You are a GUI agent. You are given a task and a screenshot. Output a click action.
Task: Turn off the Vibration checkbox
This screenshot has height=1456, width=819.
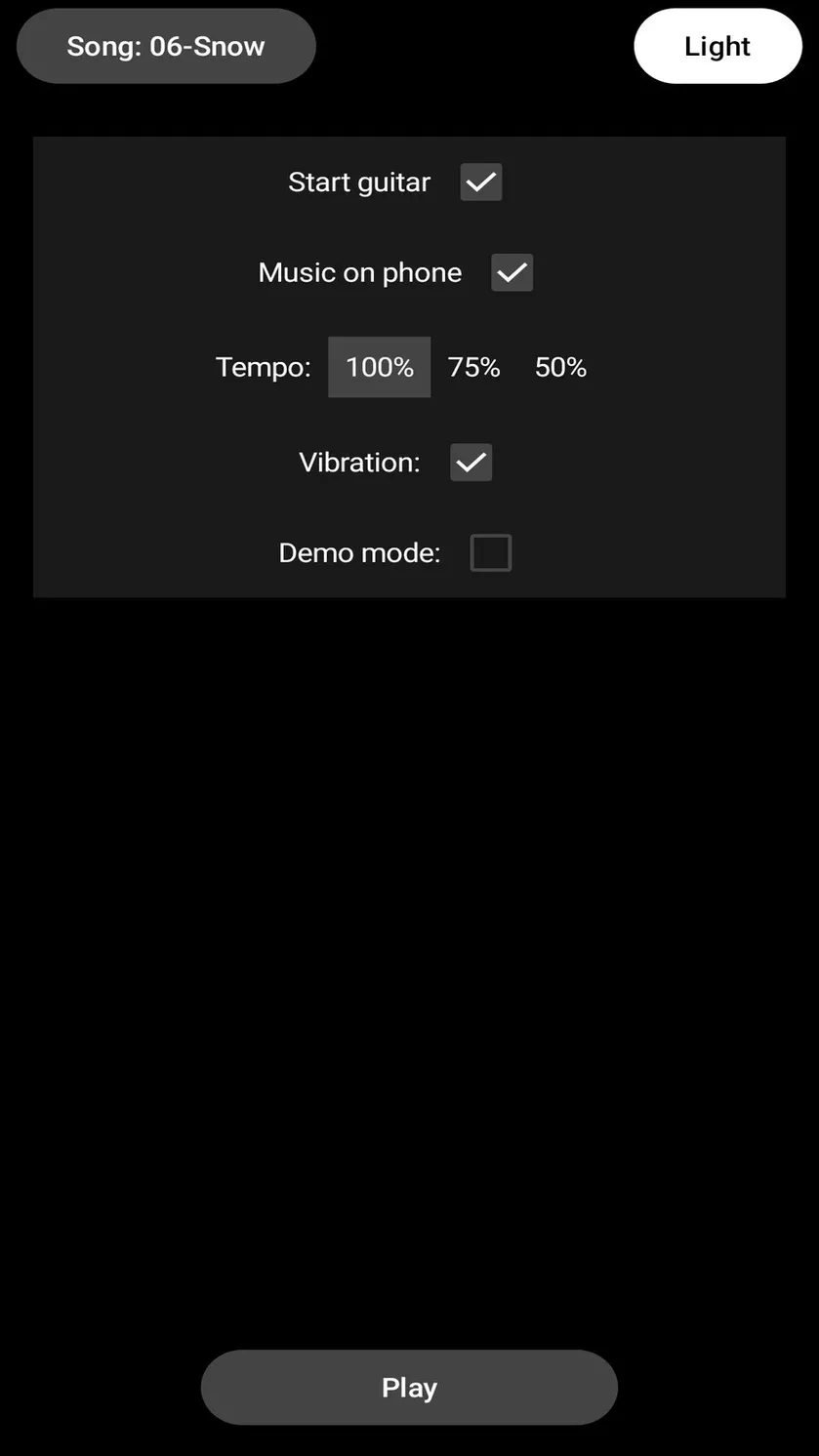[x=471, y=463]
